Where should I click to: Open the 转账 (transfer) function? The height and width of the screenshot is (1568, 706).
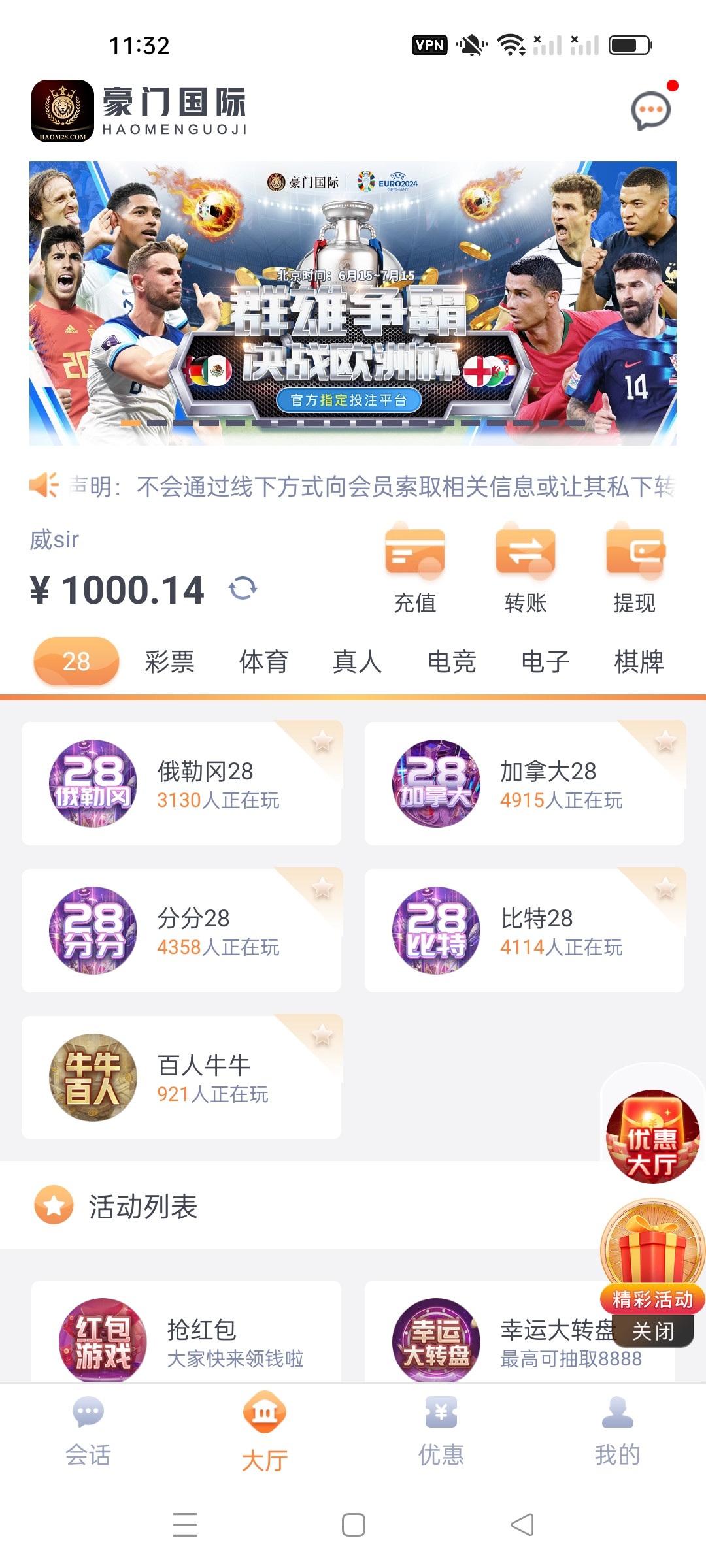526,568
